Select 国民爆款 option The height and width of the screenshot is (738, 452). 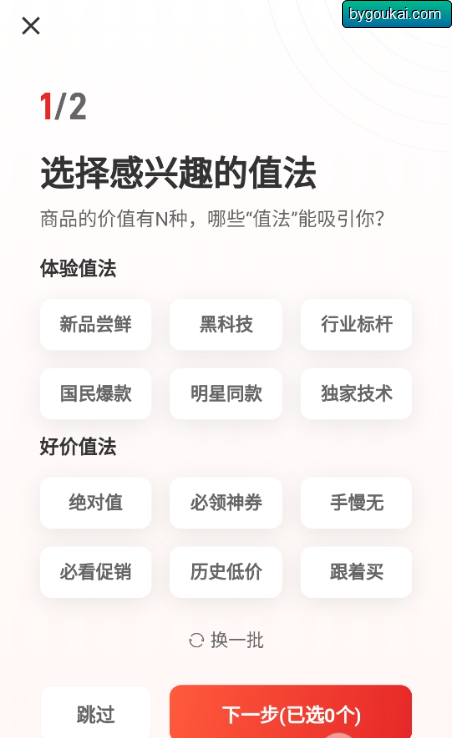[96, 393]
